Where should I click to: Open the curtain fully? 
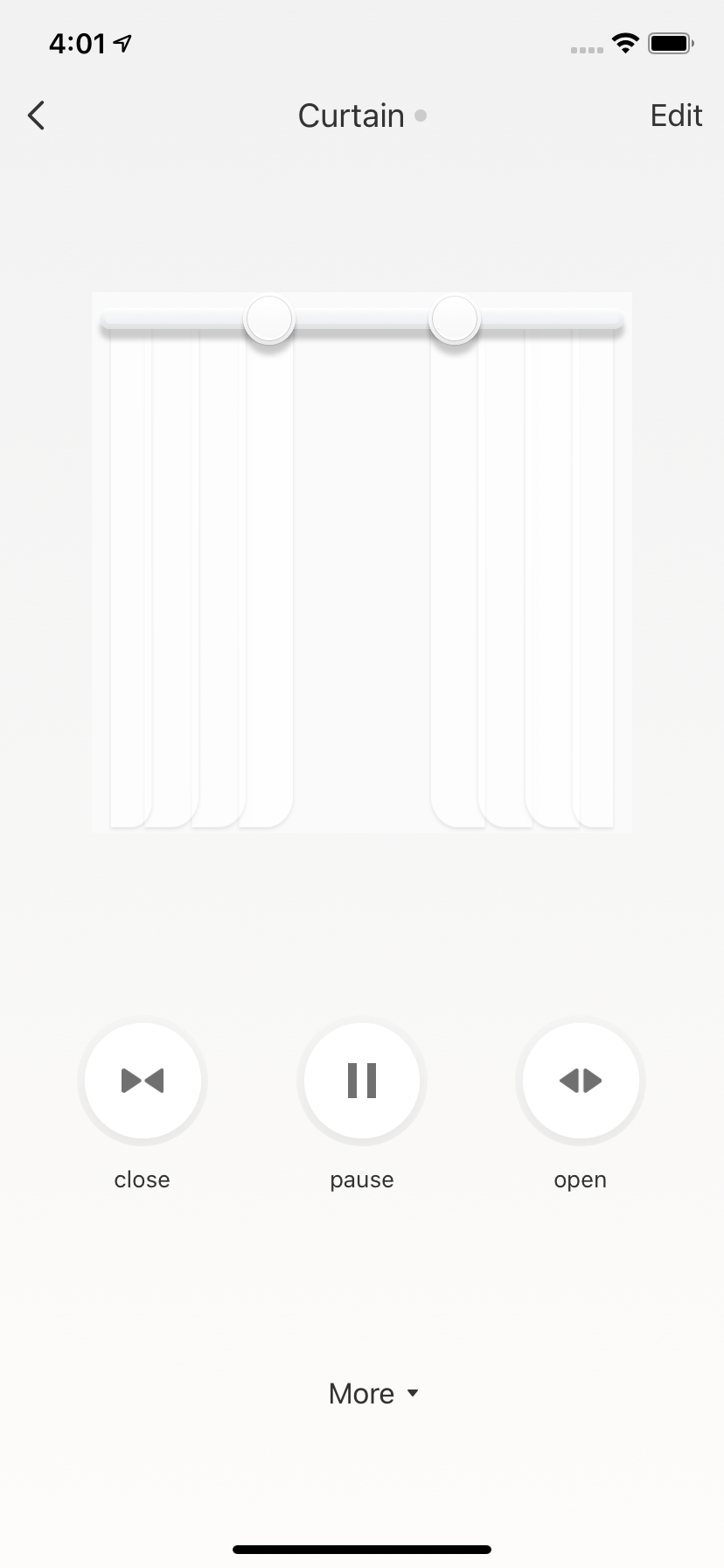580,1081
